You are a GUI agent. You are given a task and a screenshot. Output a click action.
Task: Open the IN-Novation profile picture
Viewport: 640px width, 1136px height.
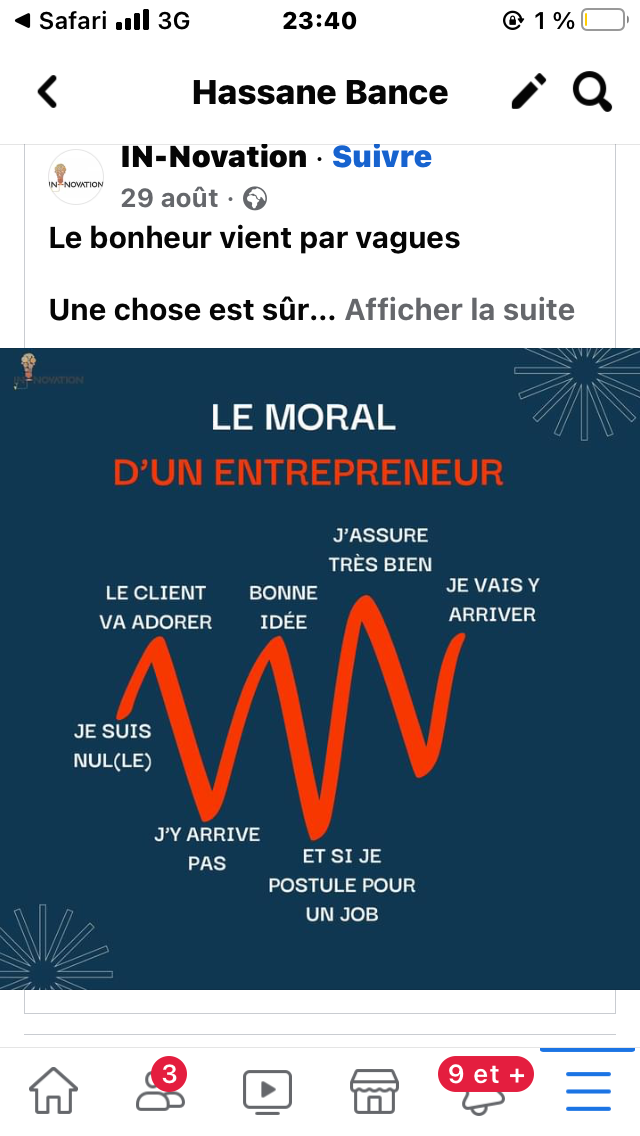(76, 177)
